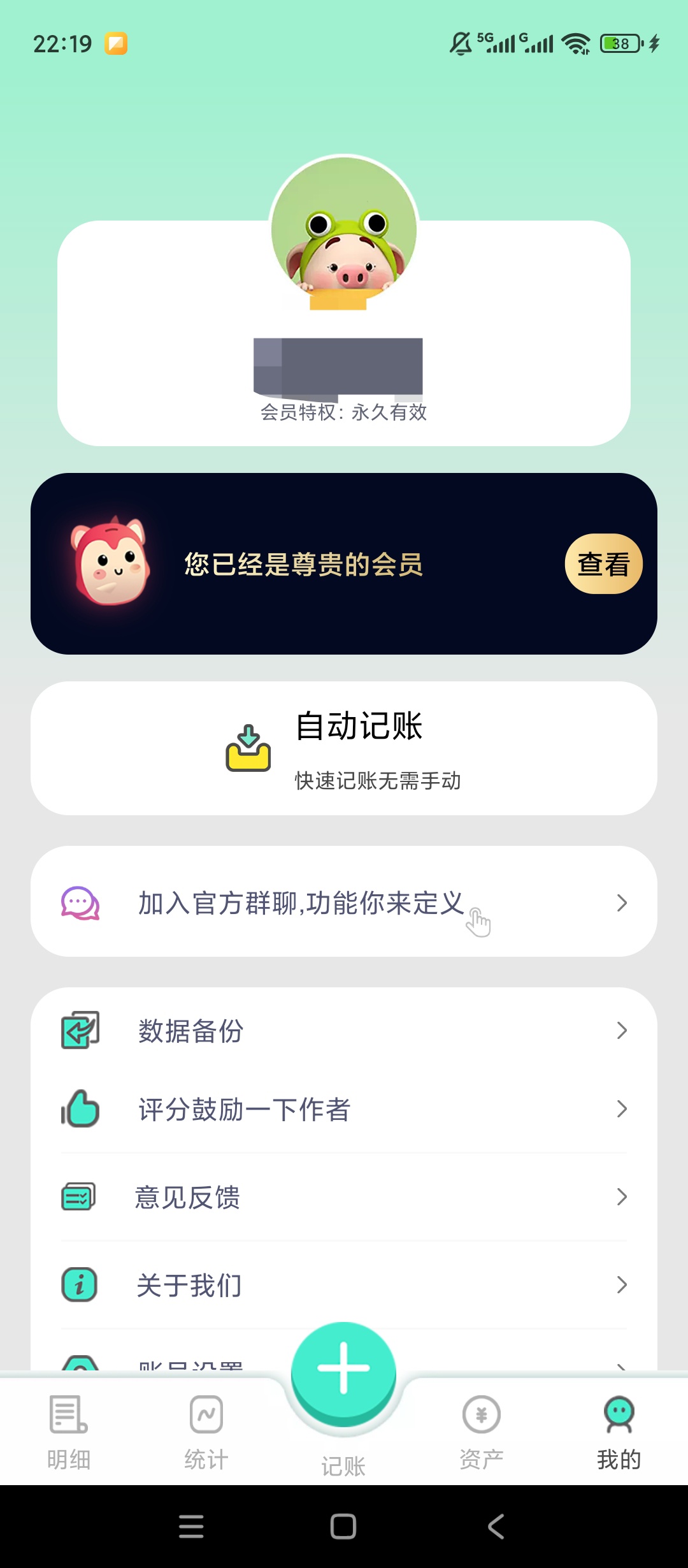The height and width of the screenshot is (1568, 688).
Task: Open 关于我们 row
Action: coord(344,1285)
